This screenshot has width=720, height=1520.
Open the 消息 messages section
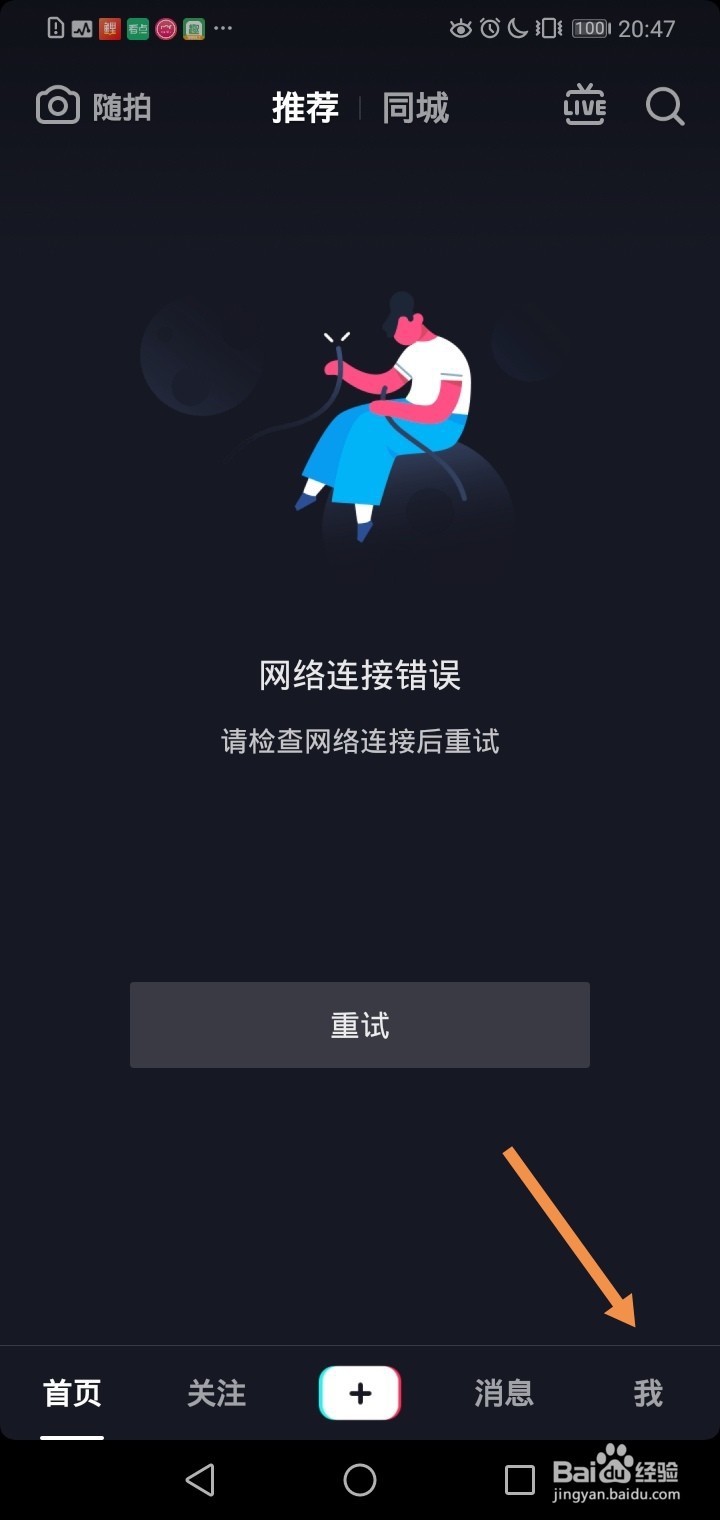(503, 1392)
